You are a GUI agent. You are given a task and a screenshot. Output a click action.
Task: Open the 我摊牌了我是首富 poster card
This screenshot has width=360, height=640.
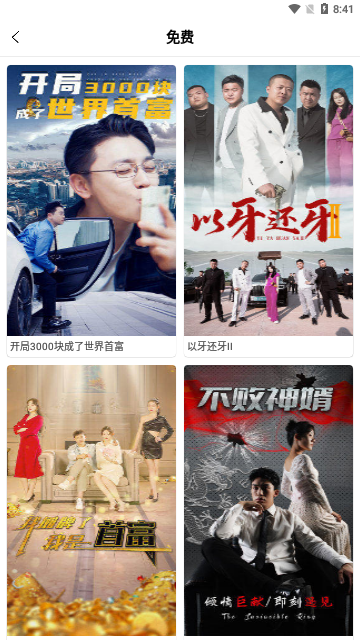coord(91,500)
